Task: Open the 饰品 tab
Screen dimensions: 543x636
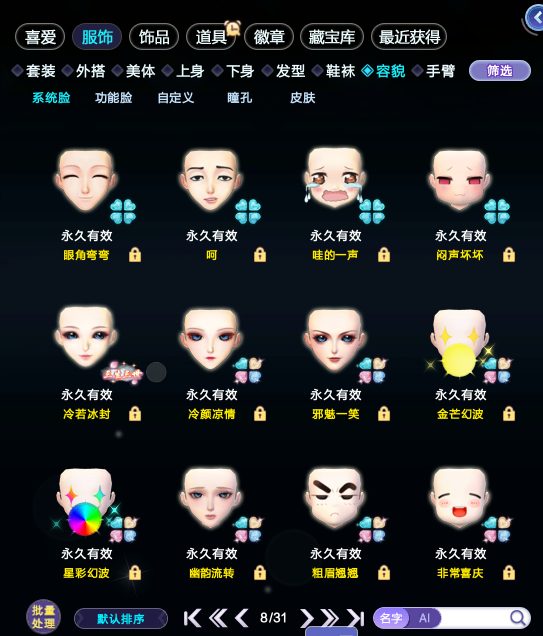Action: pyautogui.click(x=154, y=37)
